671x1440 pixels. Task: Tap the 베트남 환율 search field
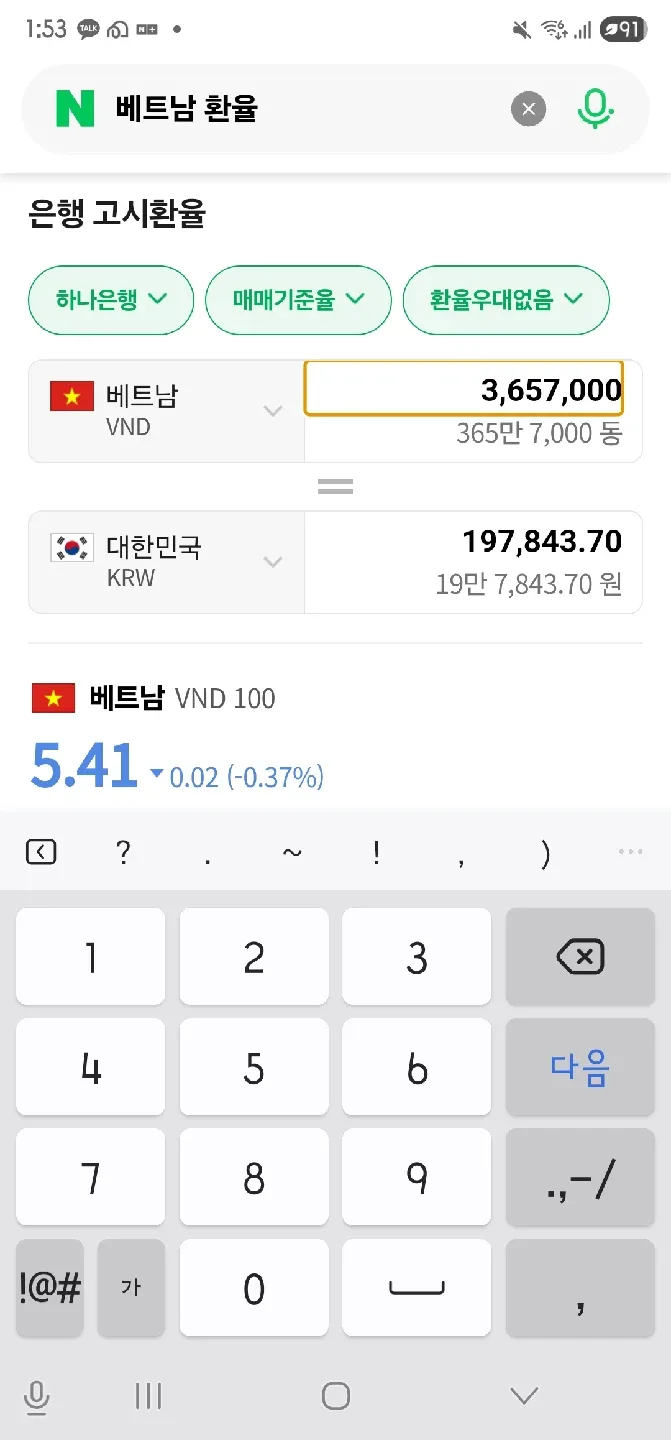[x=300, y=109]
